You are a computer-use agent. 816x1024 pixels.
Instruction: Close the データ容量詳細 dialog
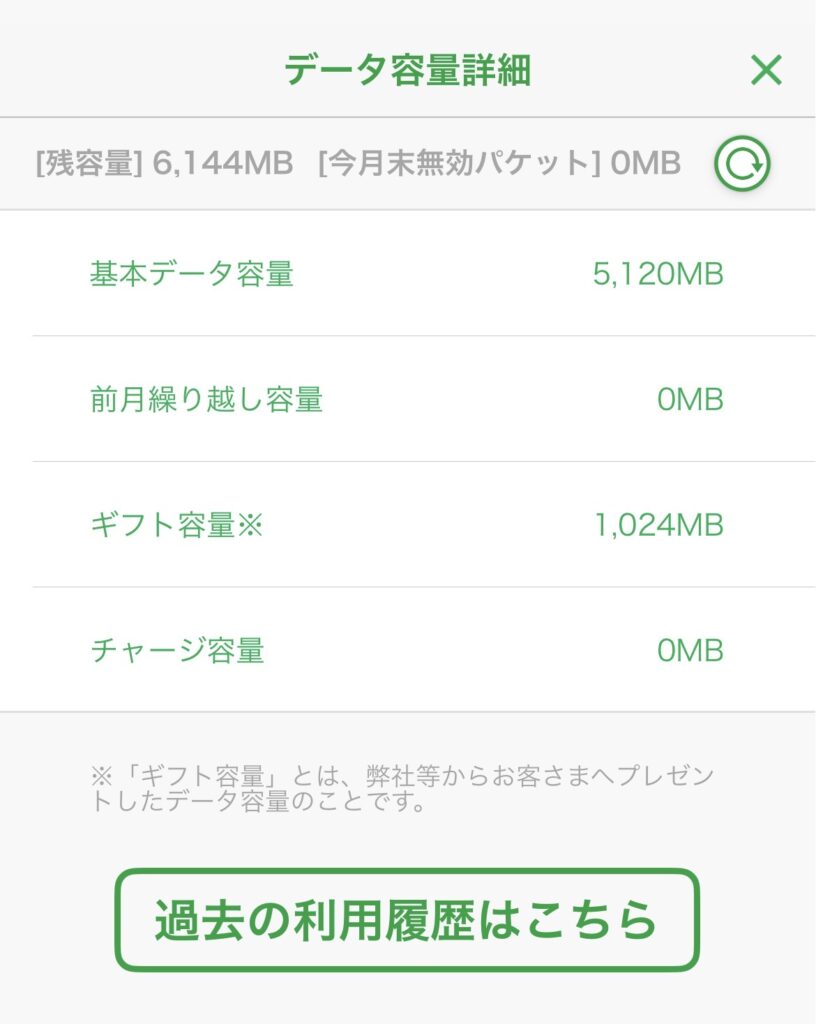[x=766, y=70]
